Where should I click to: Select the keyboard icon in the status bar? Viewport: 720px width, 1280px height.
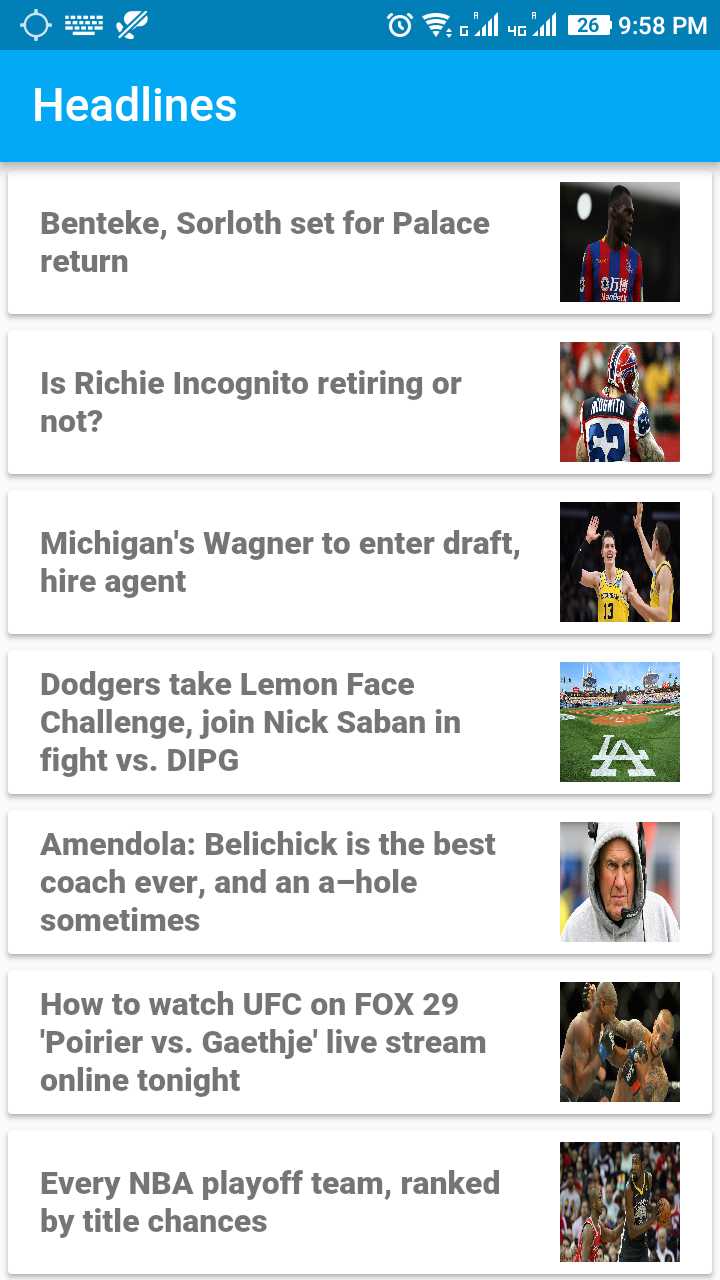tap(84, 23)
